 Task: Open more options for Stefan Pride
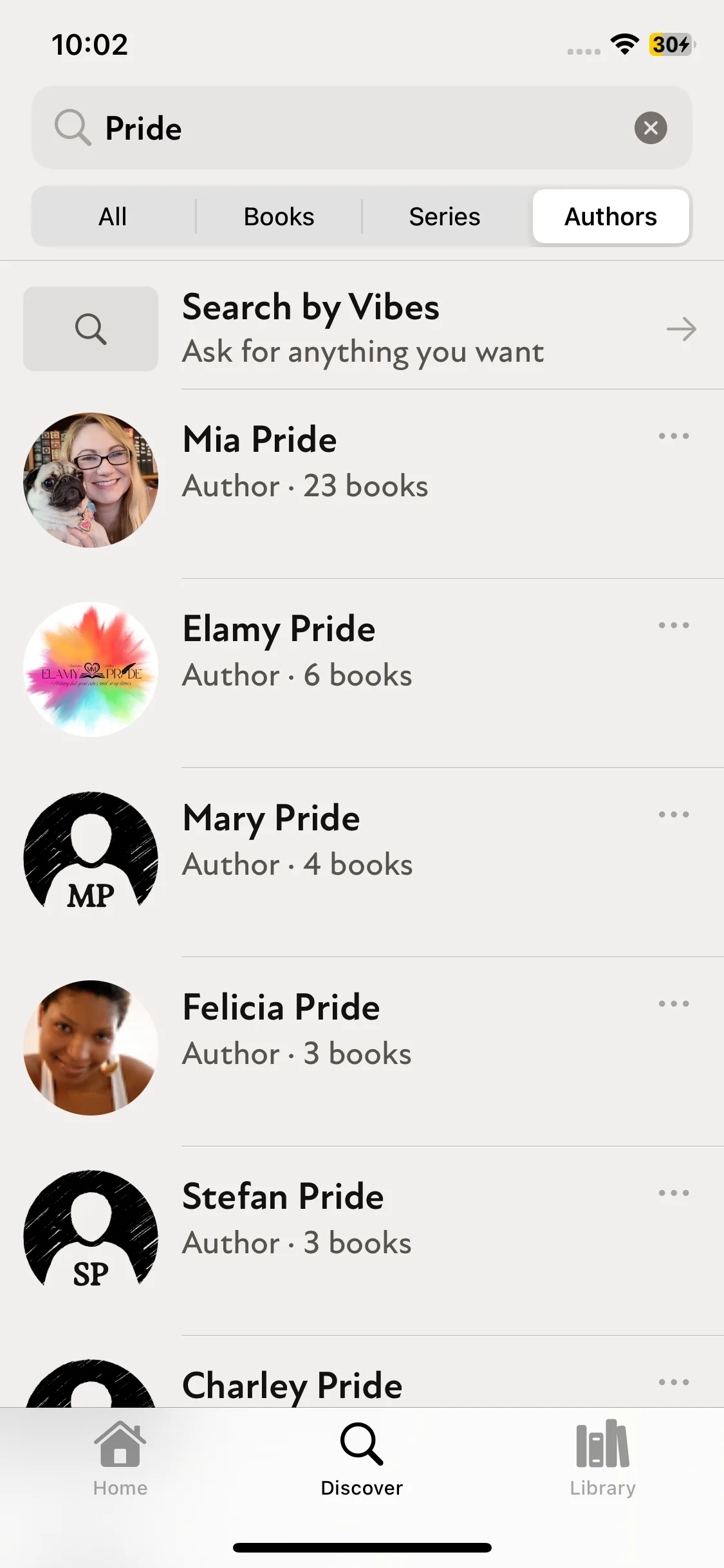pyautogui.click(x=673, y=1193)
